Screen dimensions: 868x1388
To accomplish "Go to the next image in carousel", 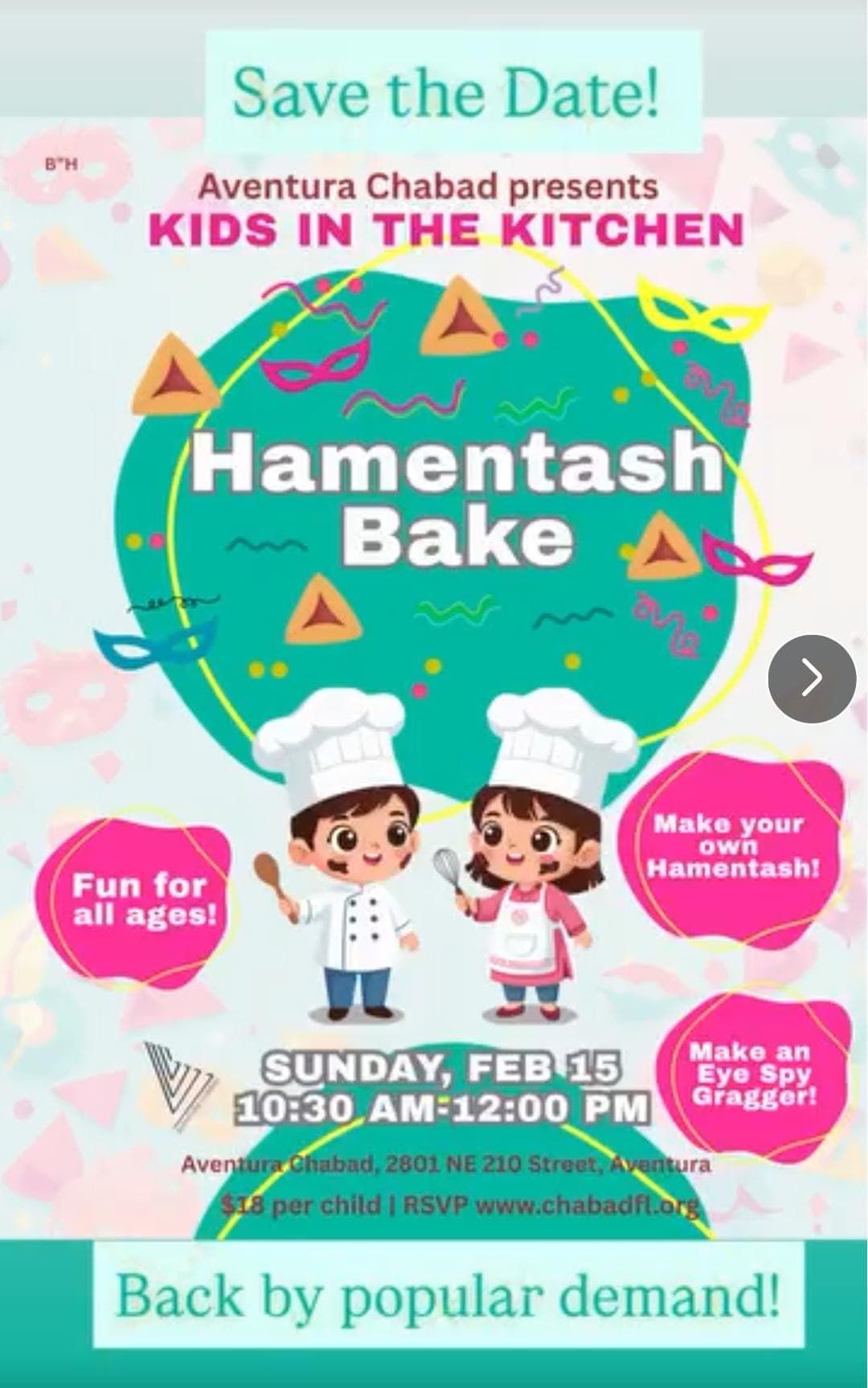I will 812,678.
